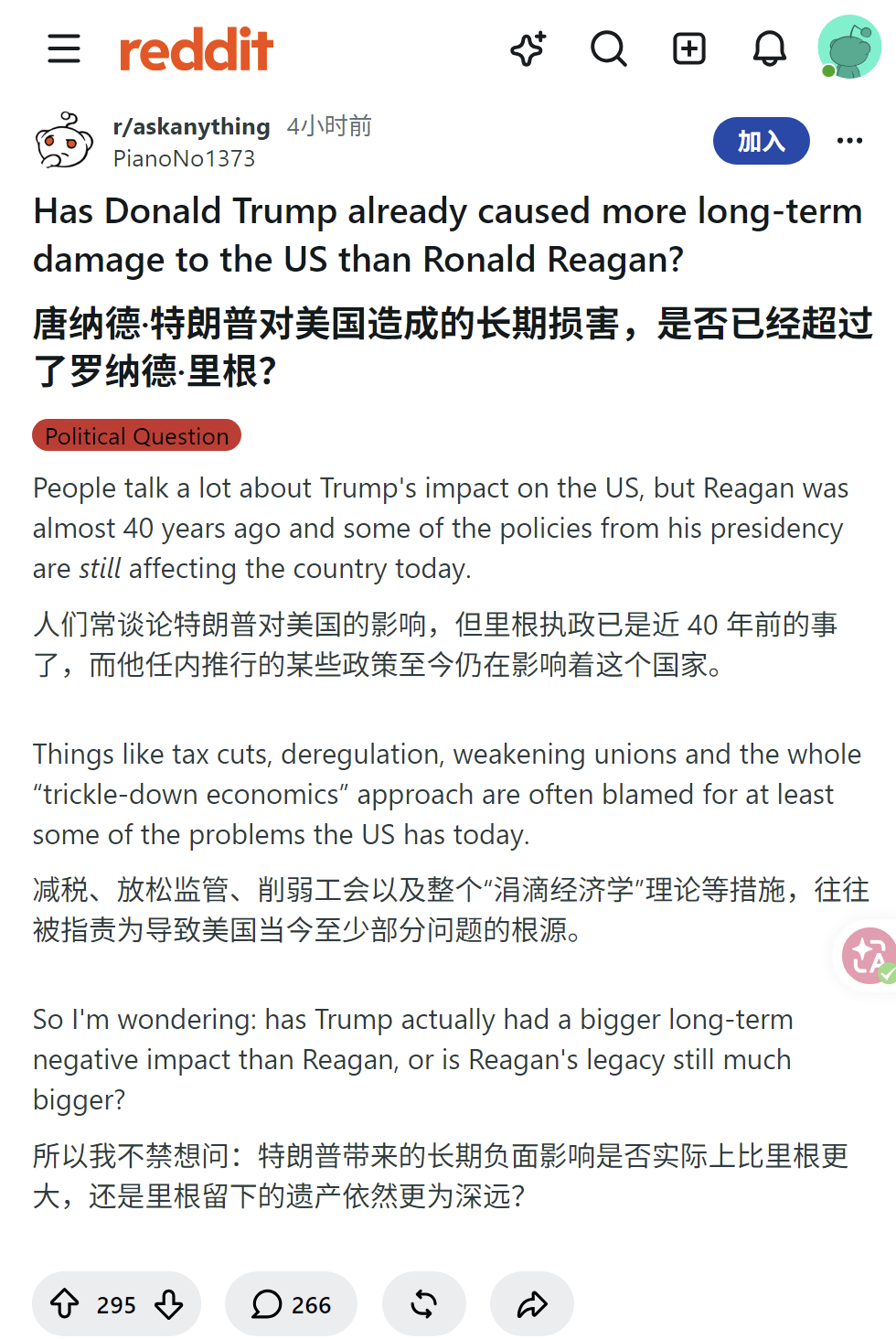The image size is (896, 1339).
Task: Open the search magnifier
Action: [x=609, y=48]
